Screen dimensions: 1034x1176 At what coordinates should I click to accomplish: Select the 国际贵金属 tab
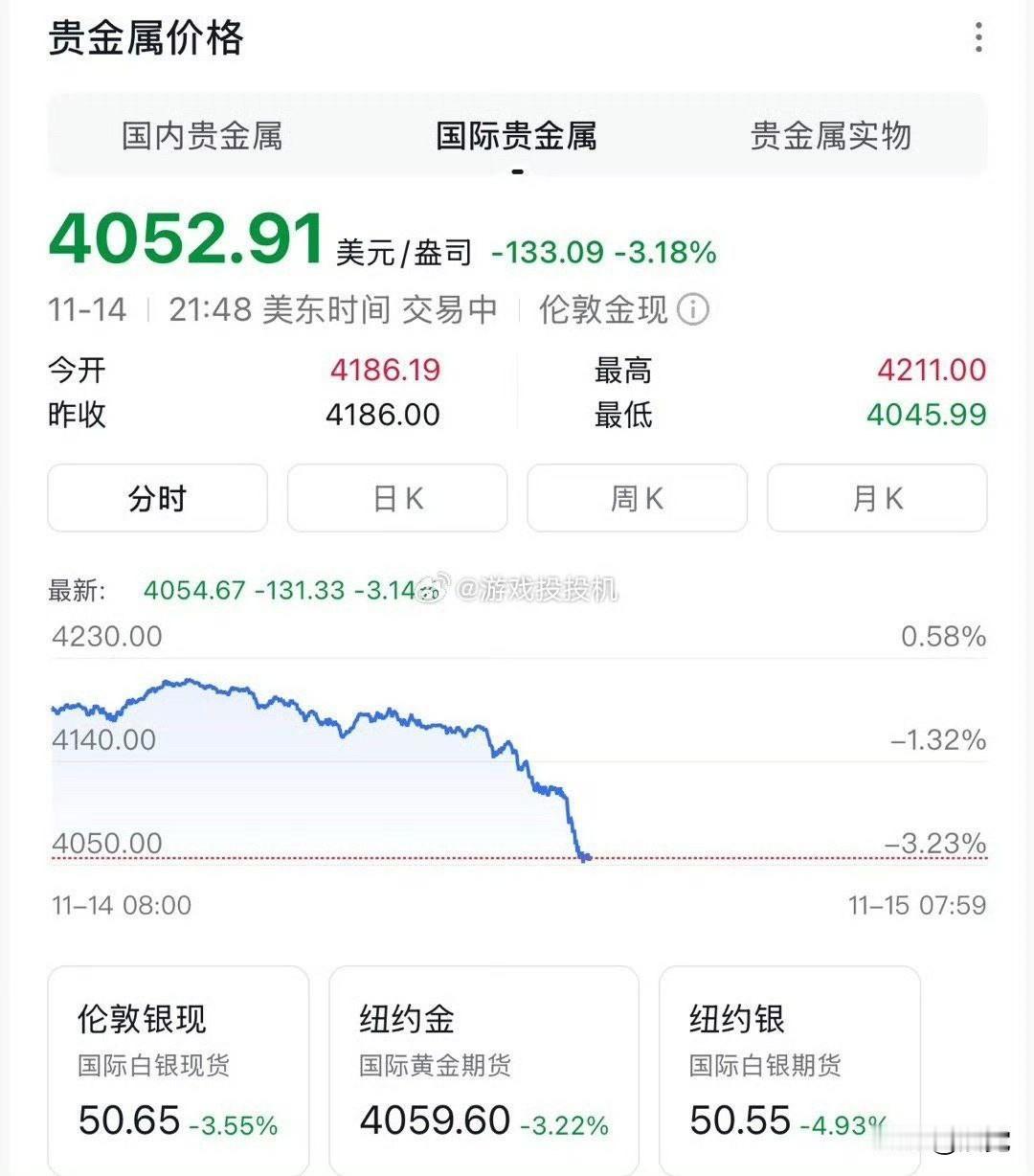tap(517, 136)
